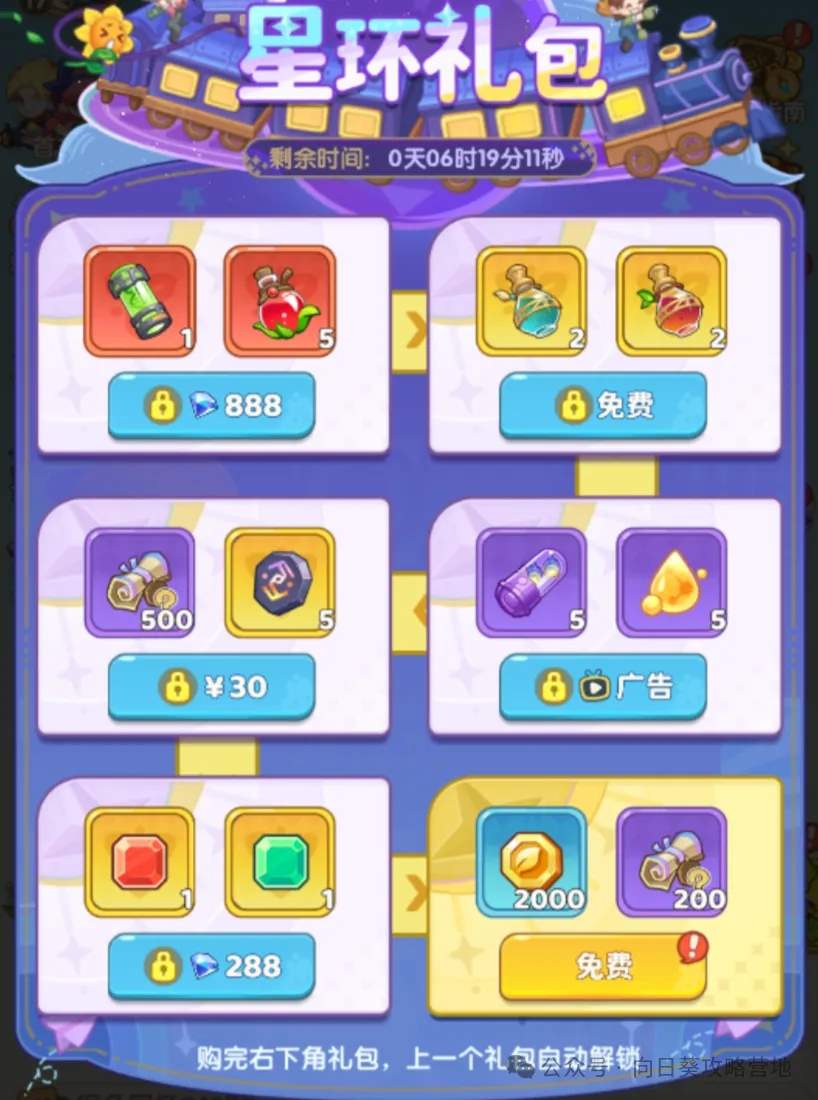Click the honey drop icon showing 5
Screen dimensions: 818x1100
click(672, 583)
